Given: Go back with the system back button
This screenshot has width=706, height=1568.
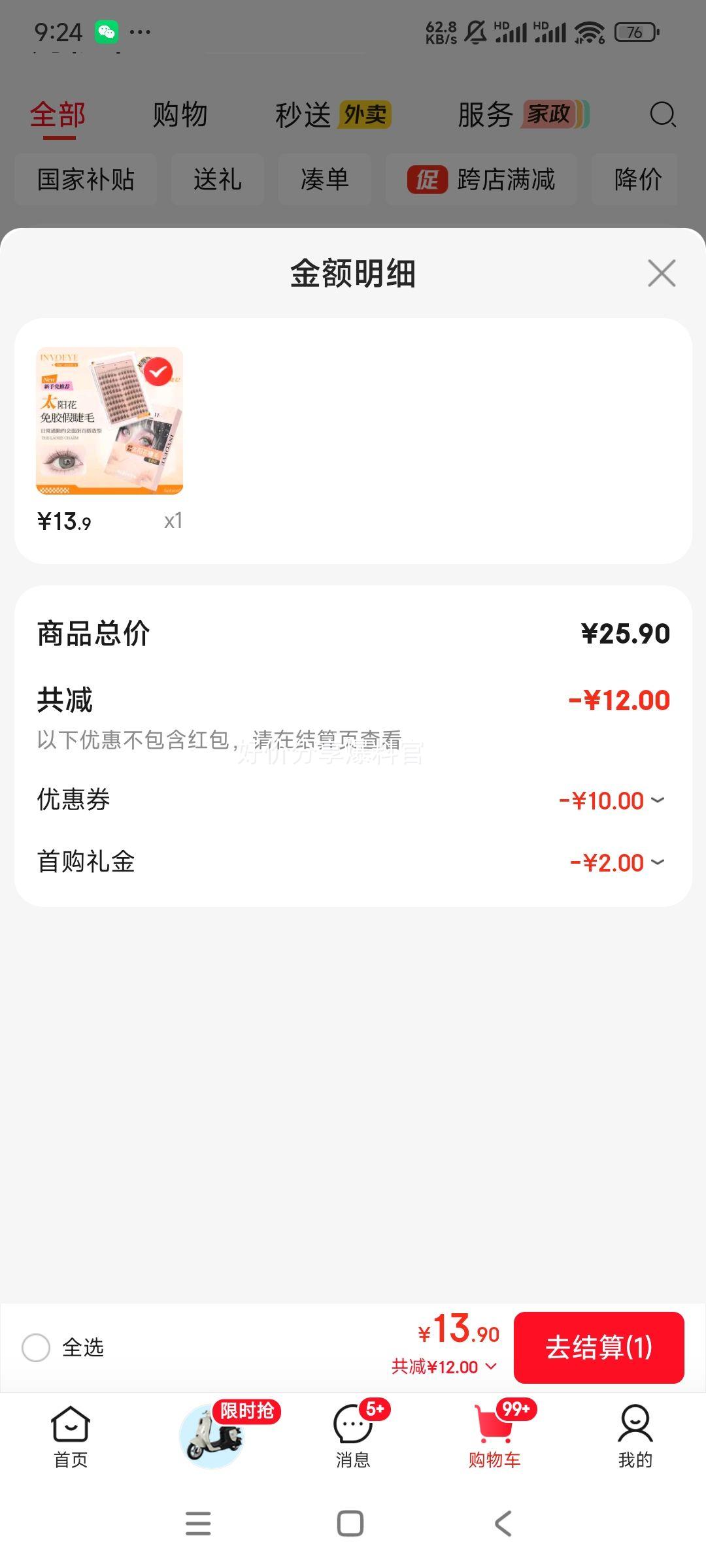Looking at the screenshot, I should [503, 1524].
